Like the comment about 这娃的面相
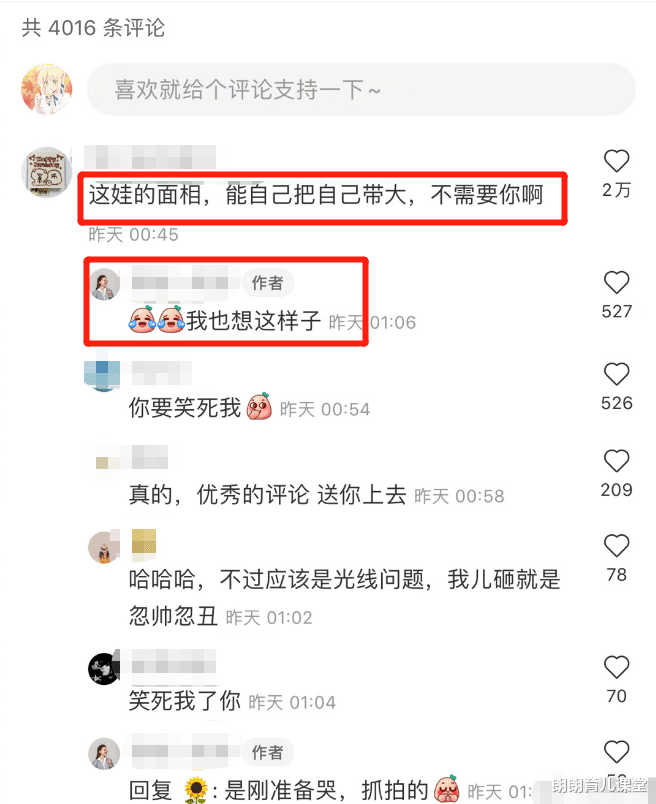 617,161
